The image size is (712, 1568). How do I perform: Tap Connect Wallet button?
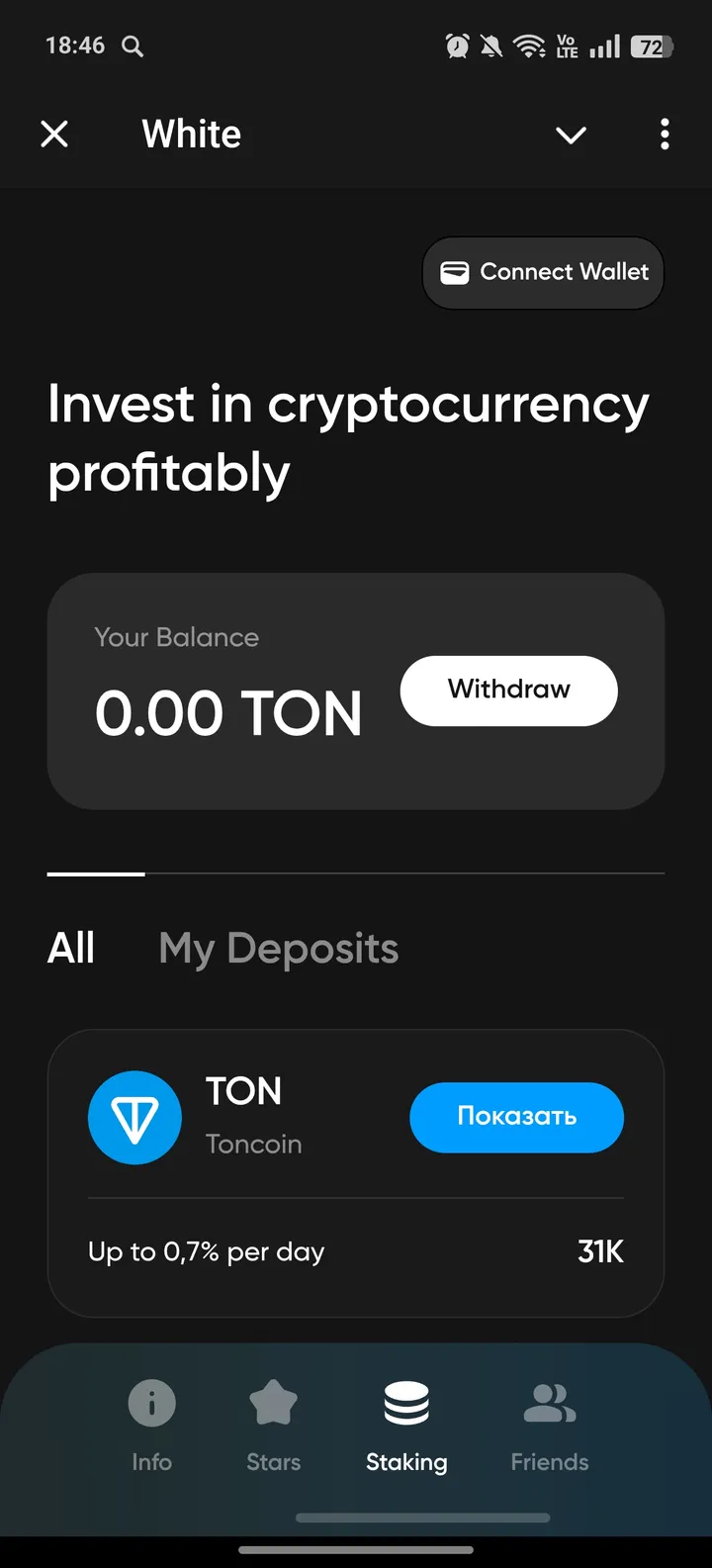point(544,272)
